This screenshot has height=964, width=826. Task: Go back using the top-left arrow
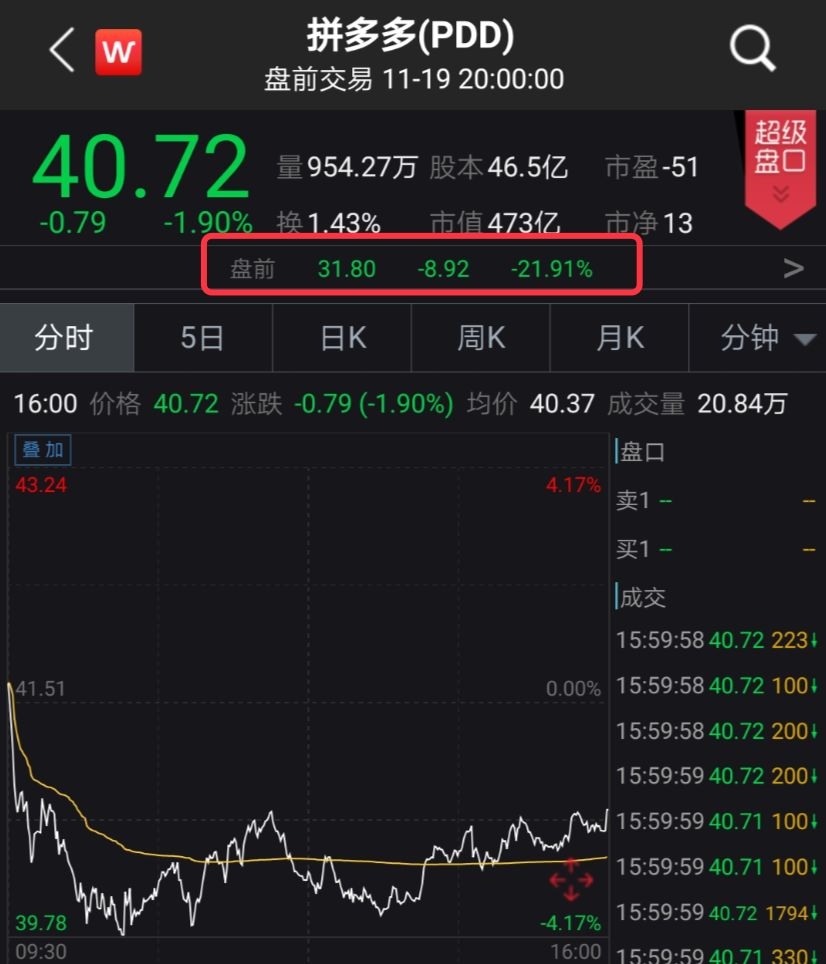[62, 50]
